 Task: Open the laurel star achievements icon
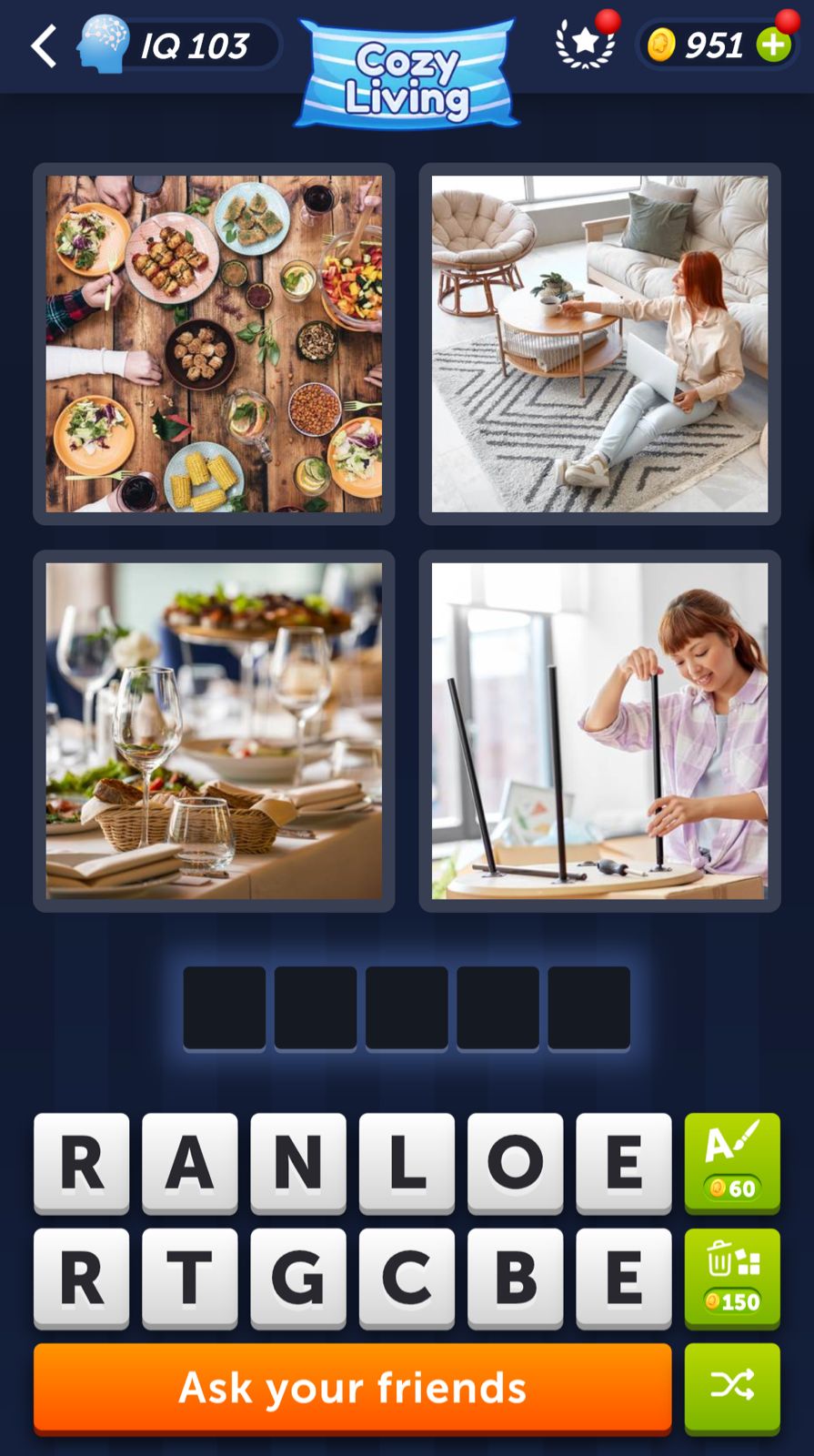[585, 44]
